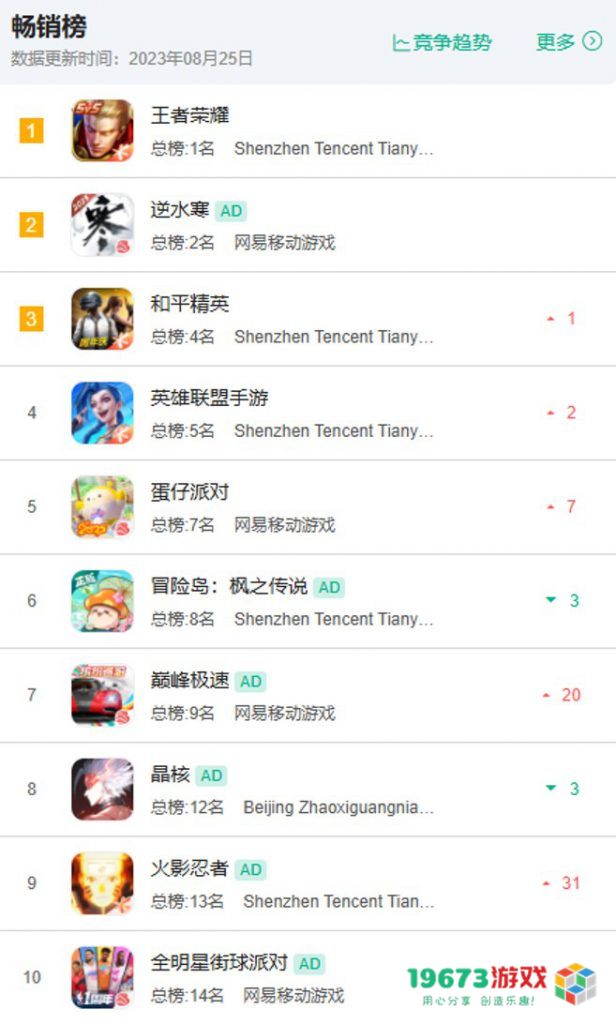The image size is (616, 1024).
Task: Tap 更多 to see more rankings
Action: pos(569,42)
